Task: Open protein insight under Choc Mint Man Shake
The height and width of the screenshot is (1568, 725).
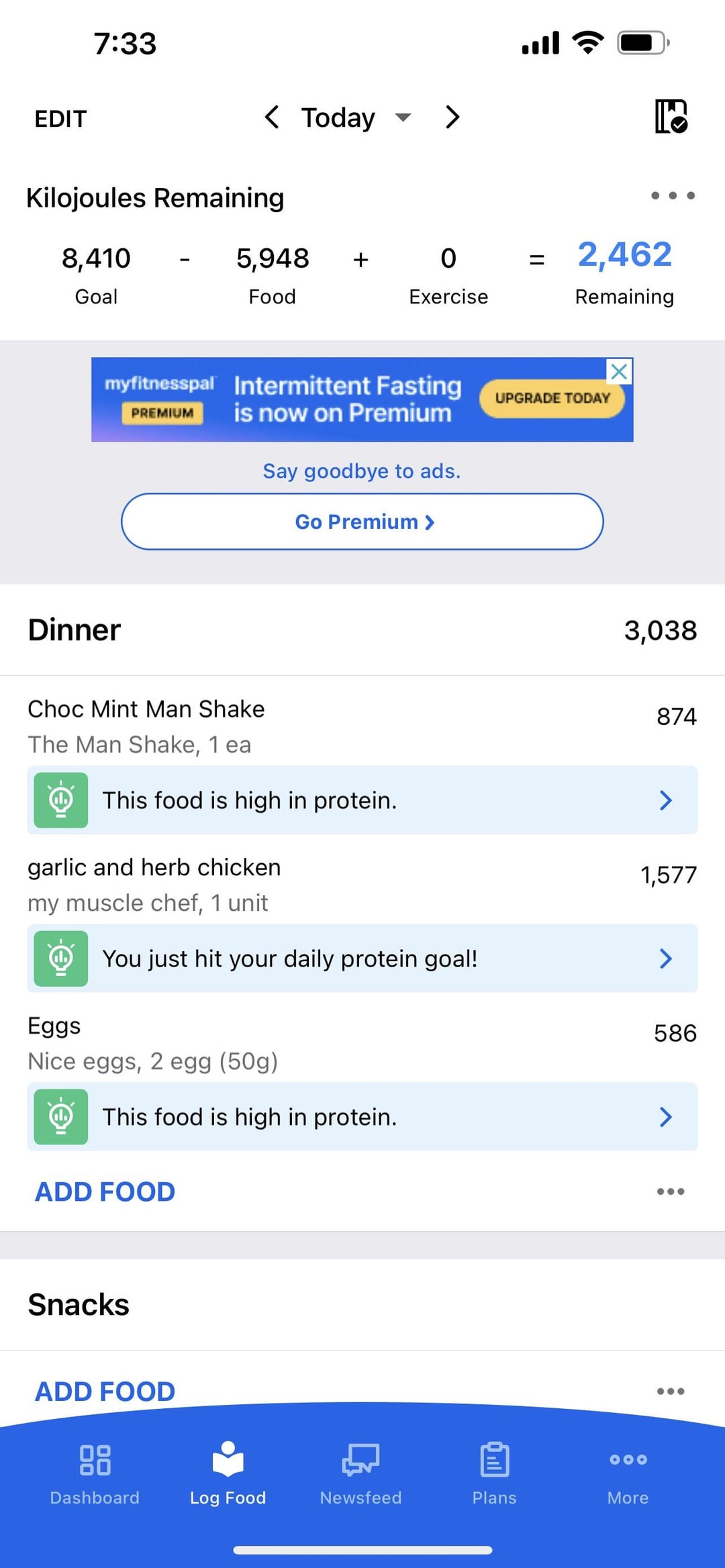Action: click(362, 800)
